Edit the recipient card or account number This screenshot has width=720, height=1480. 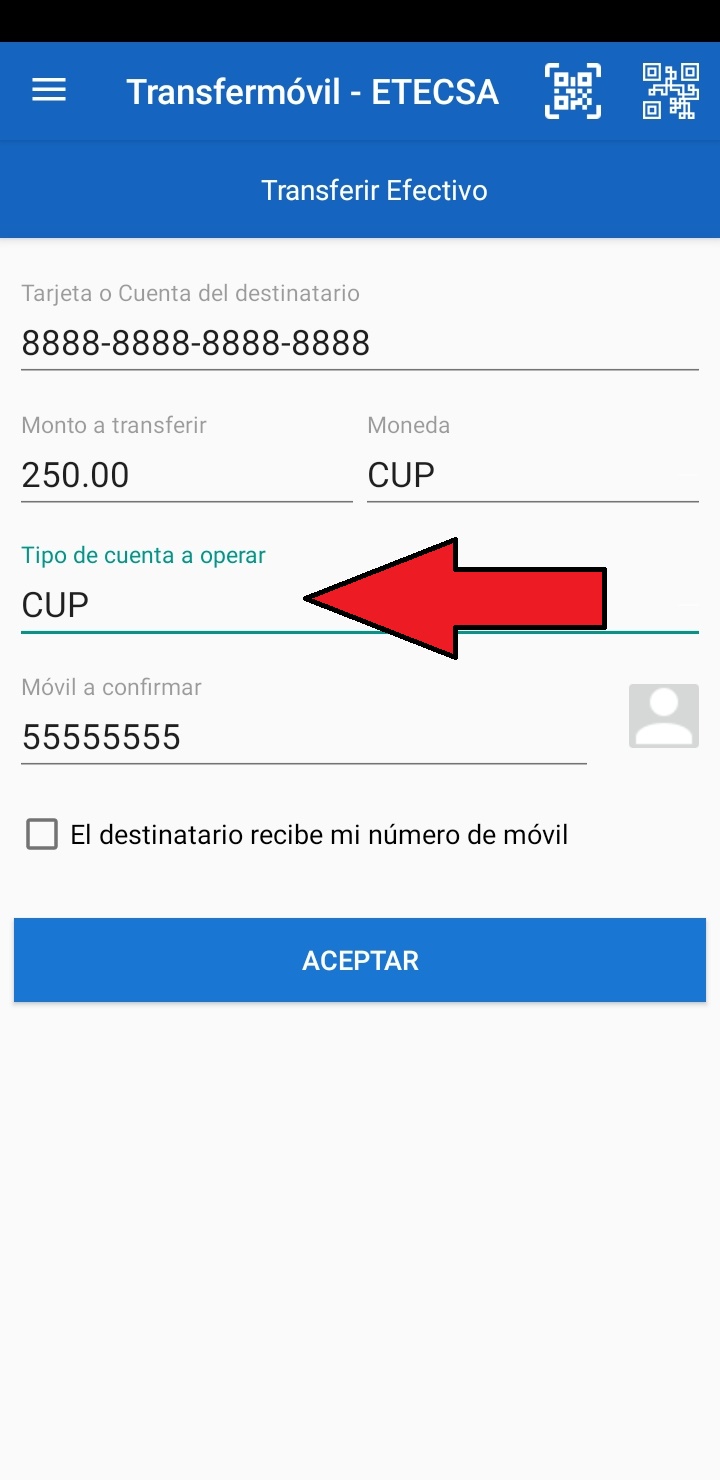[359, 344]
